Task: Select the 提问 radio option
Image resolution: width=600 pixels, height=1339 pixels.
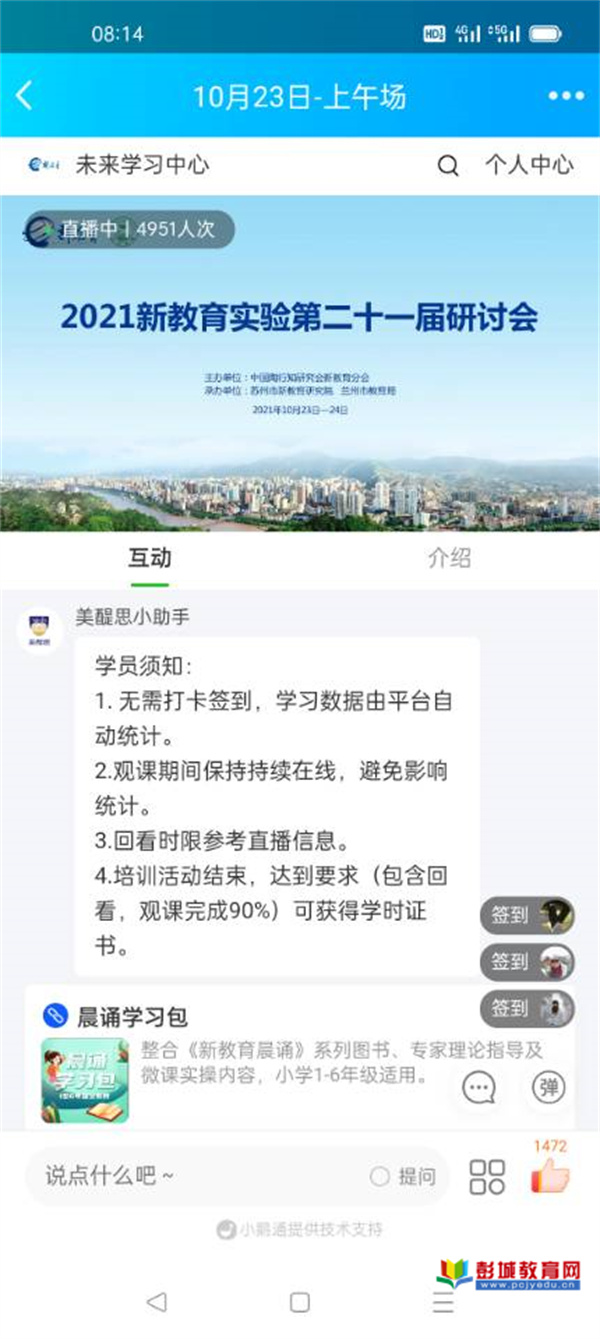Action: tap(404, 1176)
